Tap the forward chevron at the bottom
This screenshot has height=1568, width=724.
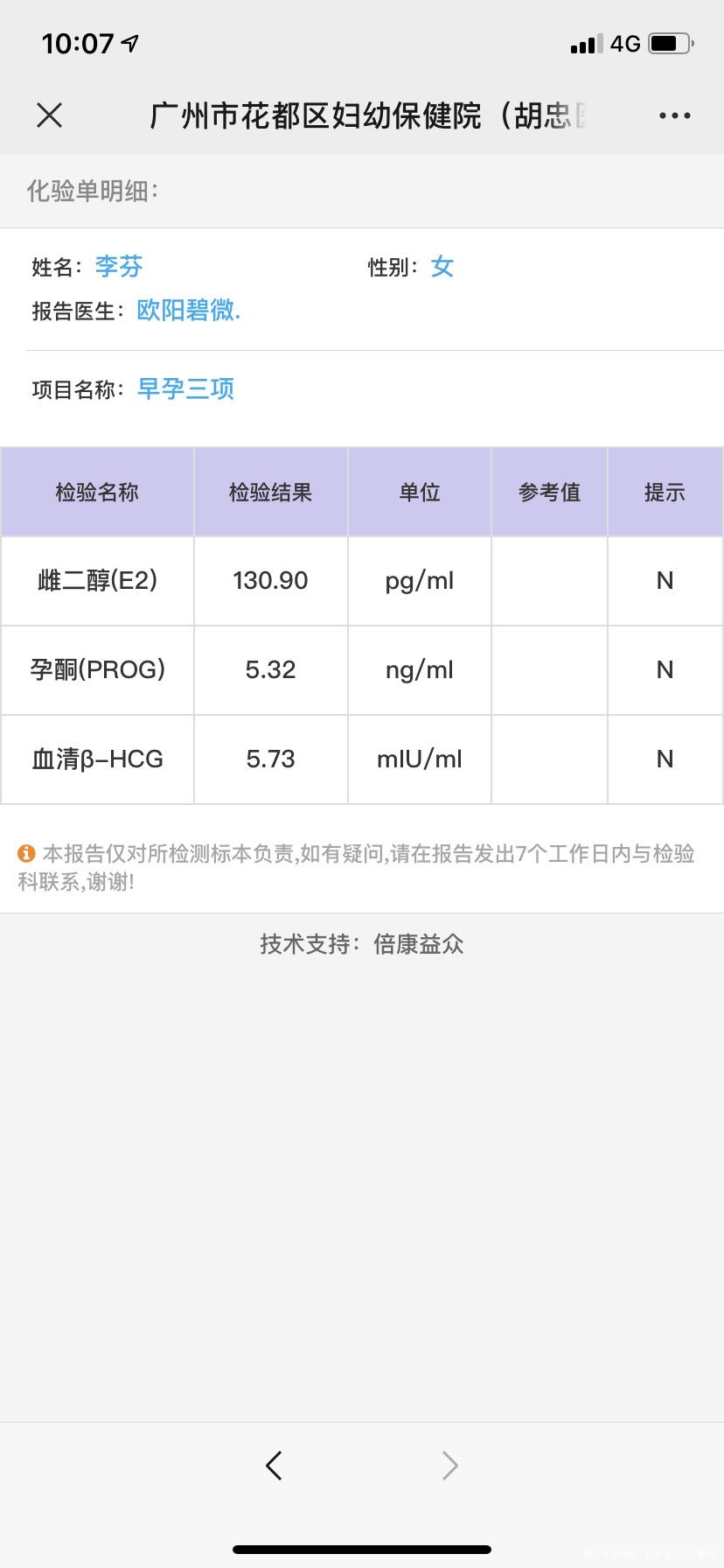(x=449, y=1465)
